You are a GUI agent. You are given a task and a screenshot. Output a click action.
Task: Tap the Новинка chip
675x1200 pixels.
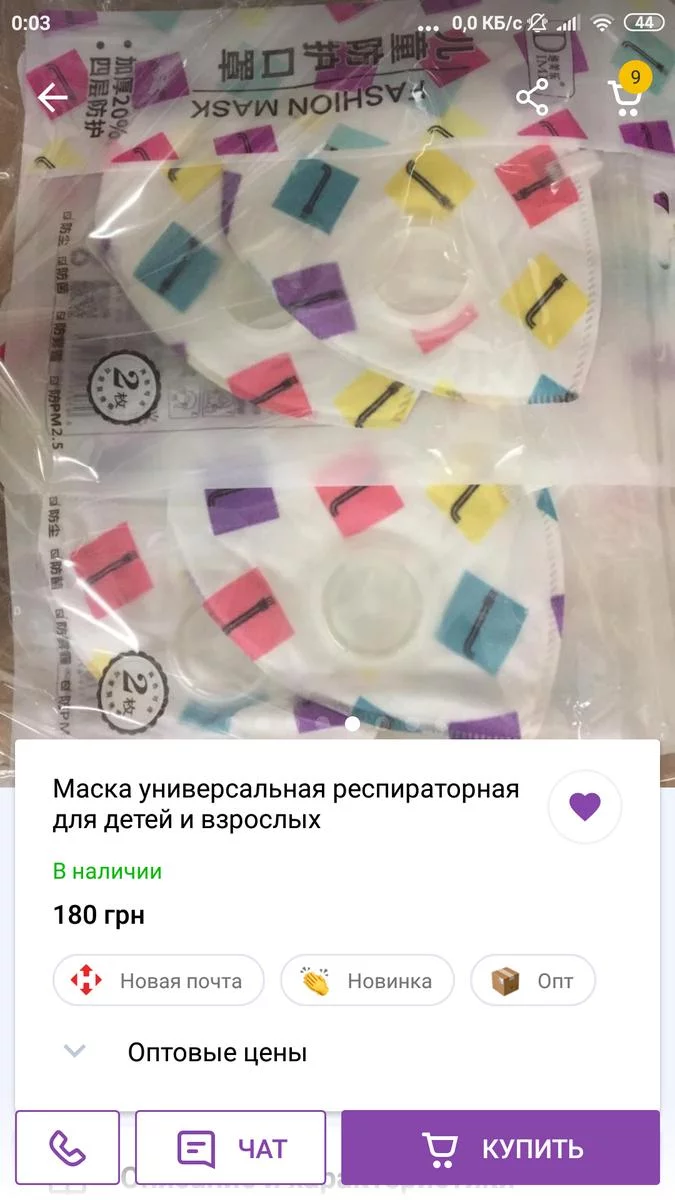(x=367, y=980)
